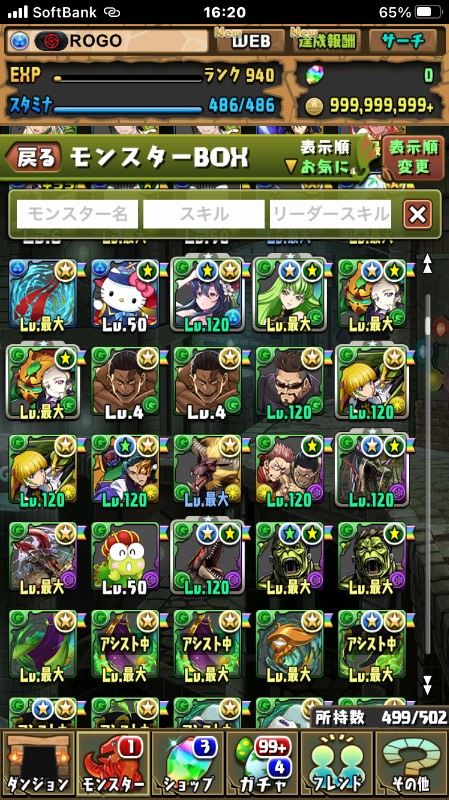
Task: Open the WEB button
Action: tap(250, 41)
